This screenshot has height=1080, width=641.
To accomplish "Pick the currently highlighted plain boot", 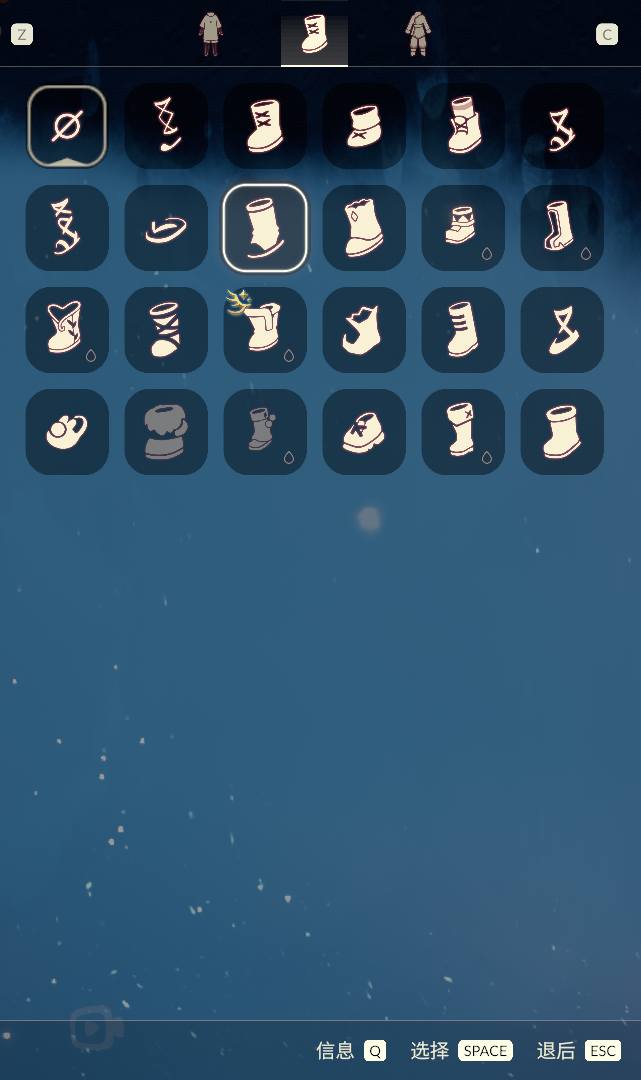I will [265, 228].
